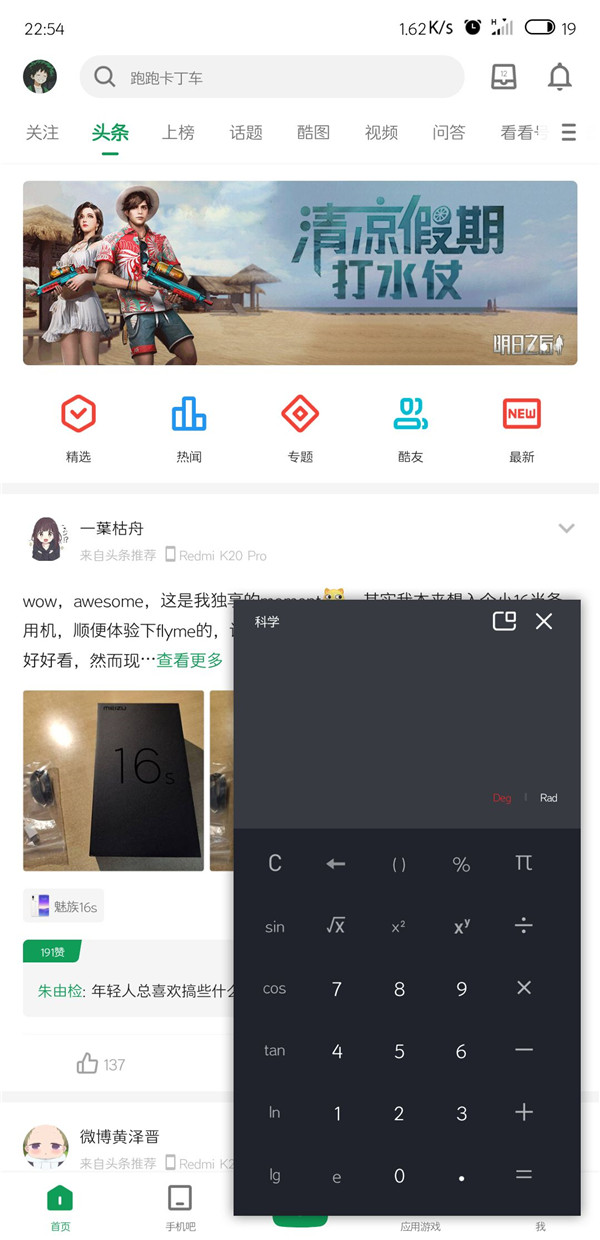Viewport: 600px width, 1240px height.
Task: Clear calculator with the C key
Action: tap(275, 863)
